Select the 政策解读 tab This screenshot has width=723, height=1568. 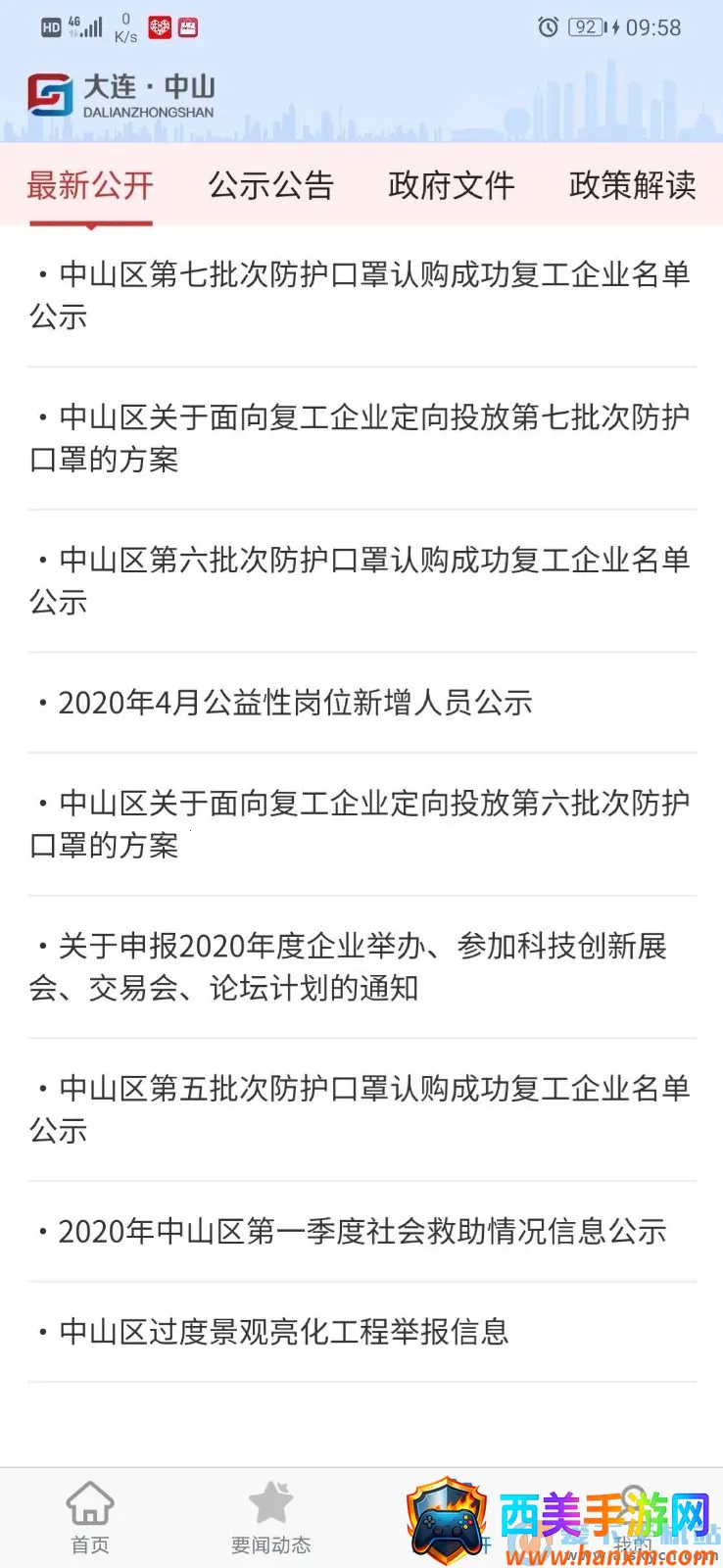tap(632, 185)
